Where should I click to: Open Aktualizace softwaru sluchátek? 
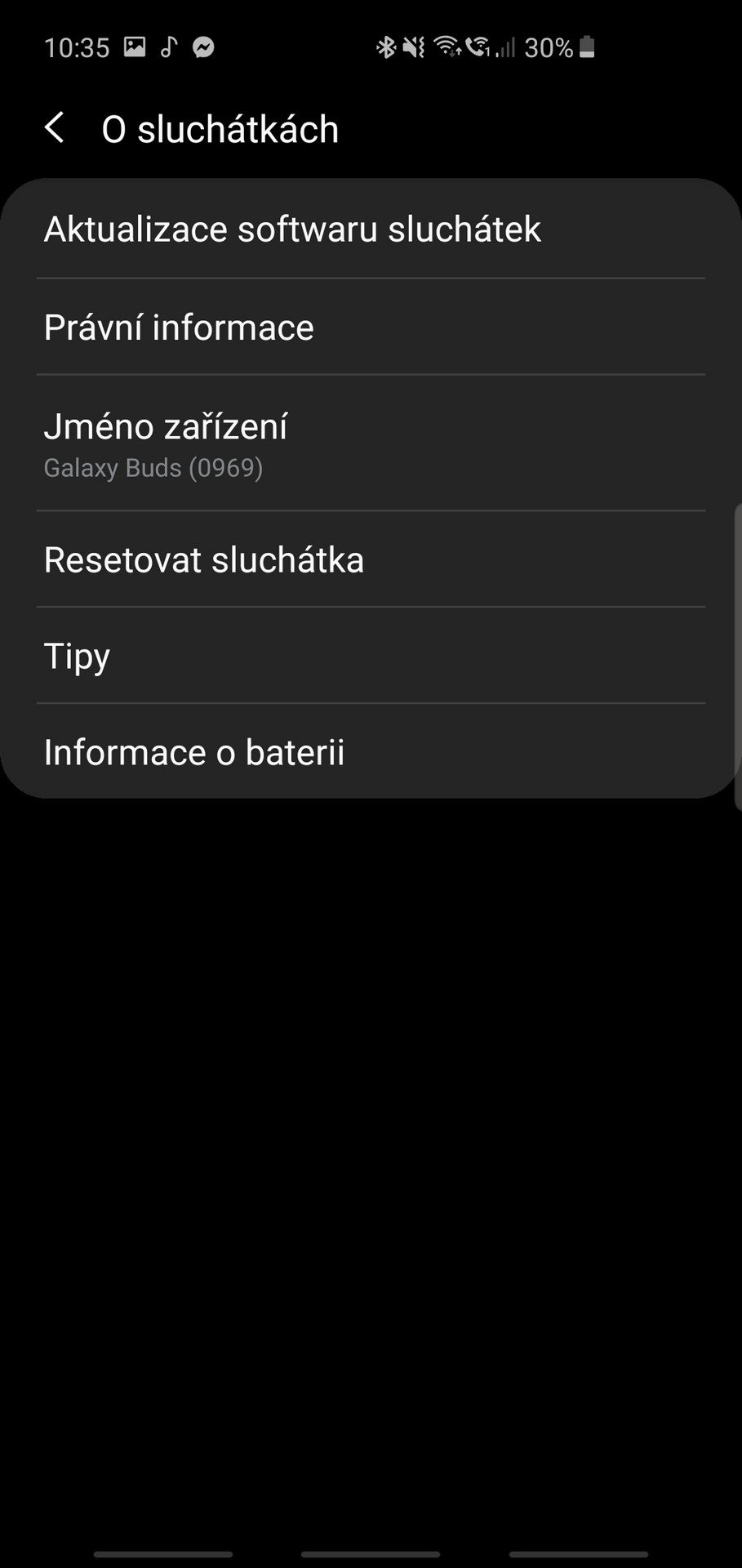point(371,229)
